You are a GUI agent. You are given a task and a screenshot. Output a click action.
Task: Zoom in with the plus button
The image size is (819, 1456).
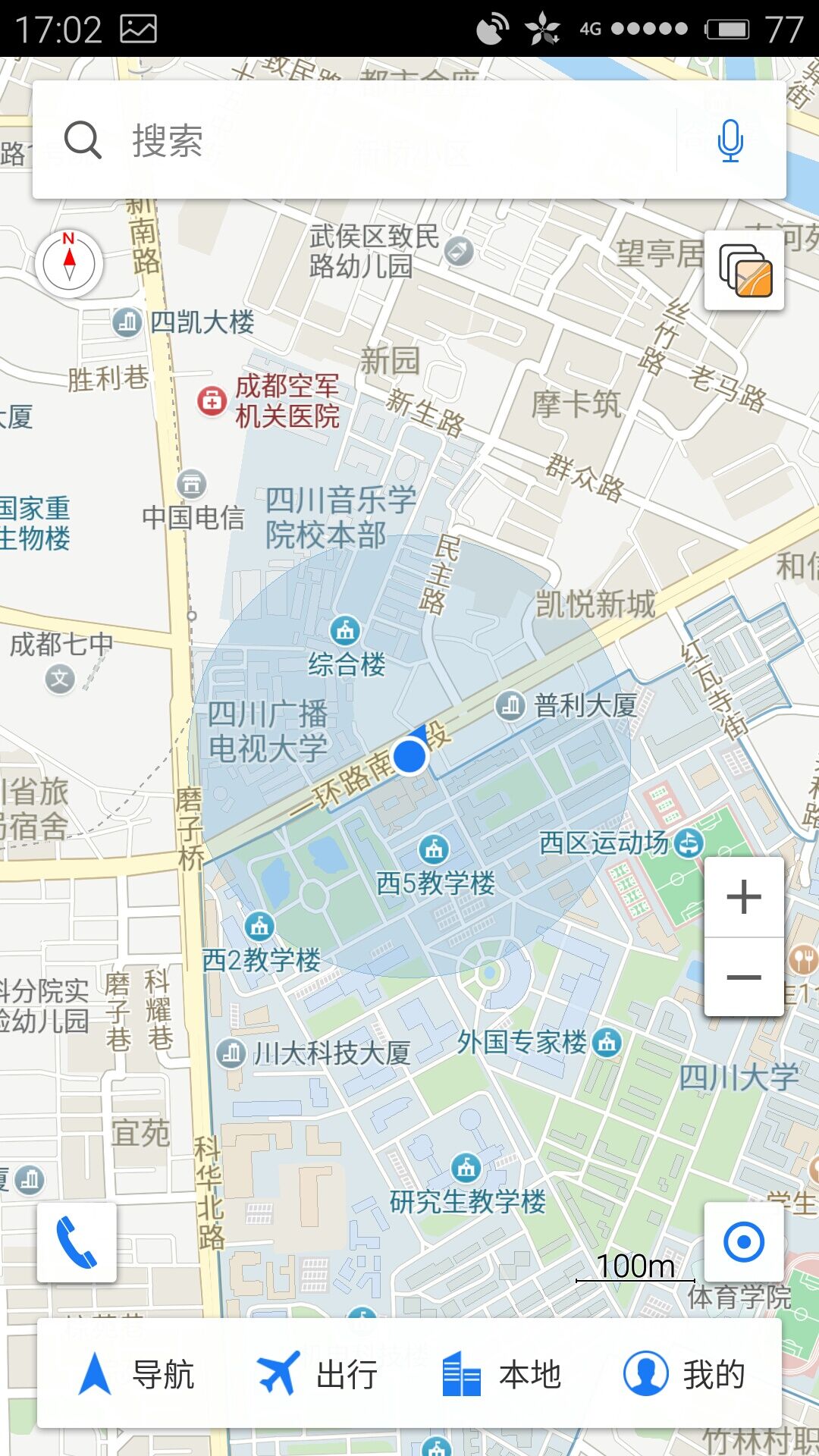(x=744, y=897)
